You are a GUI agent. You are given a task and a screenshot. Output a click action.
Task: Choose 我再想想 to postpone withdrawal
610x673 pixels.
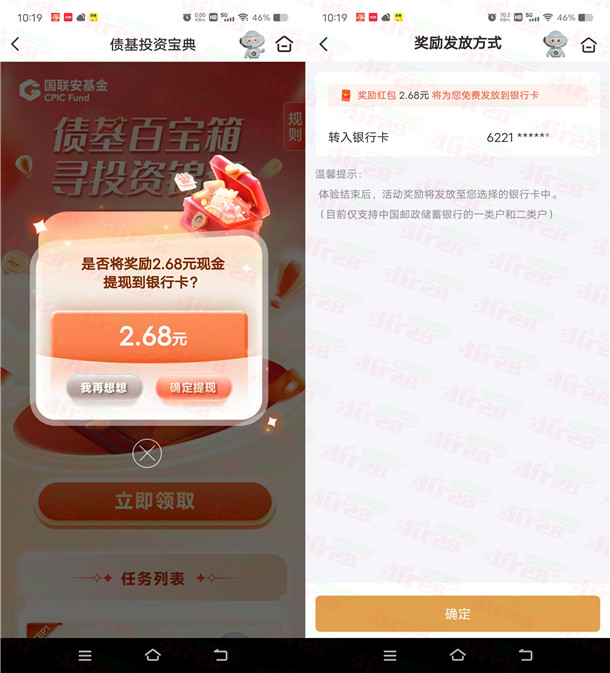(x=104, y=388)
